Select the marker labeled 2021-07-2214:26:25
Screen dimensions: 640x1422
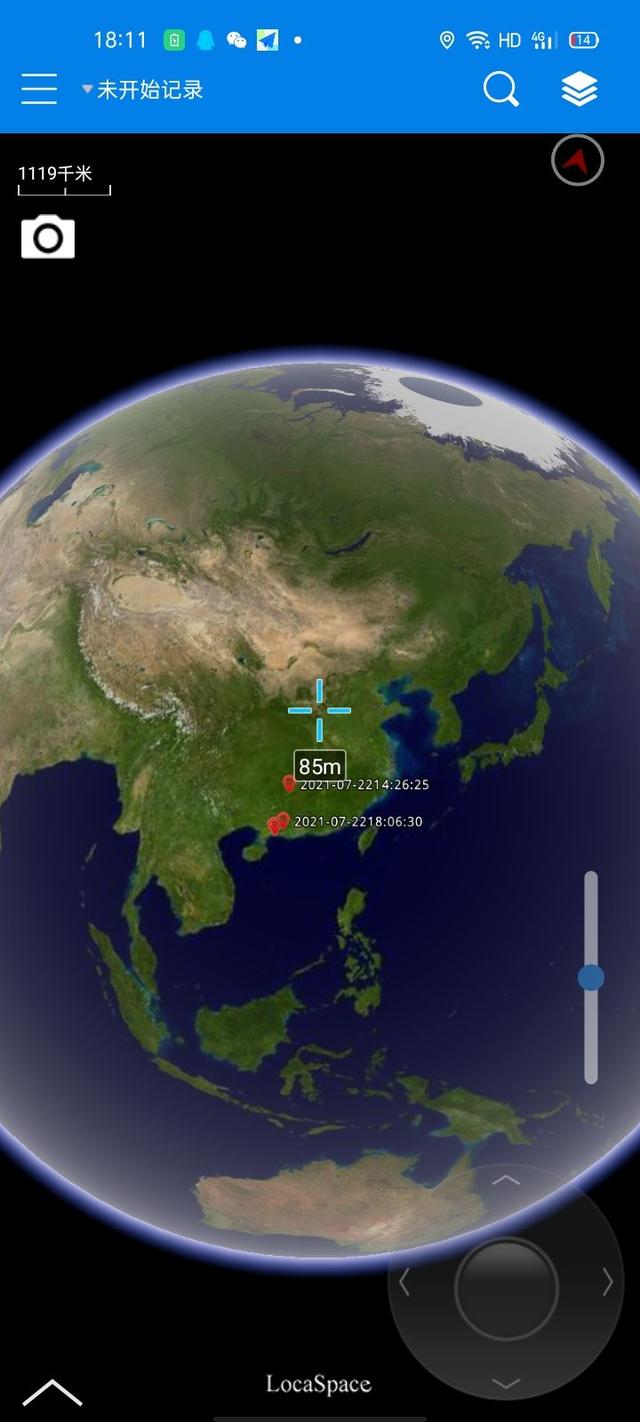click(289, 784)
